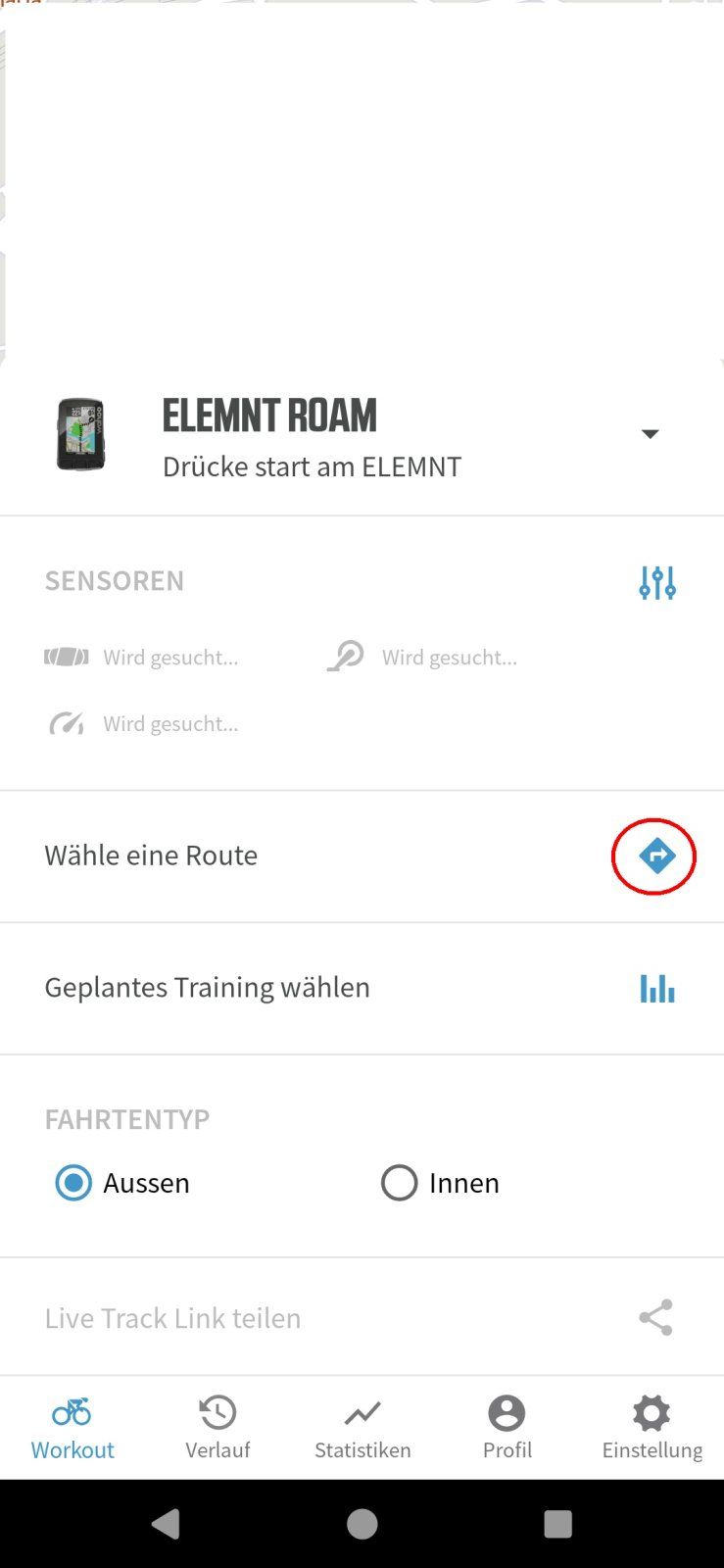Open Wähle eine Route
This screenshot has height=1568, width=724.
(654, 856)
